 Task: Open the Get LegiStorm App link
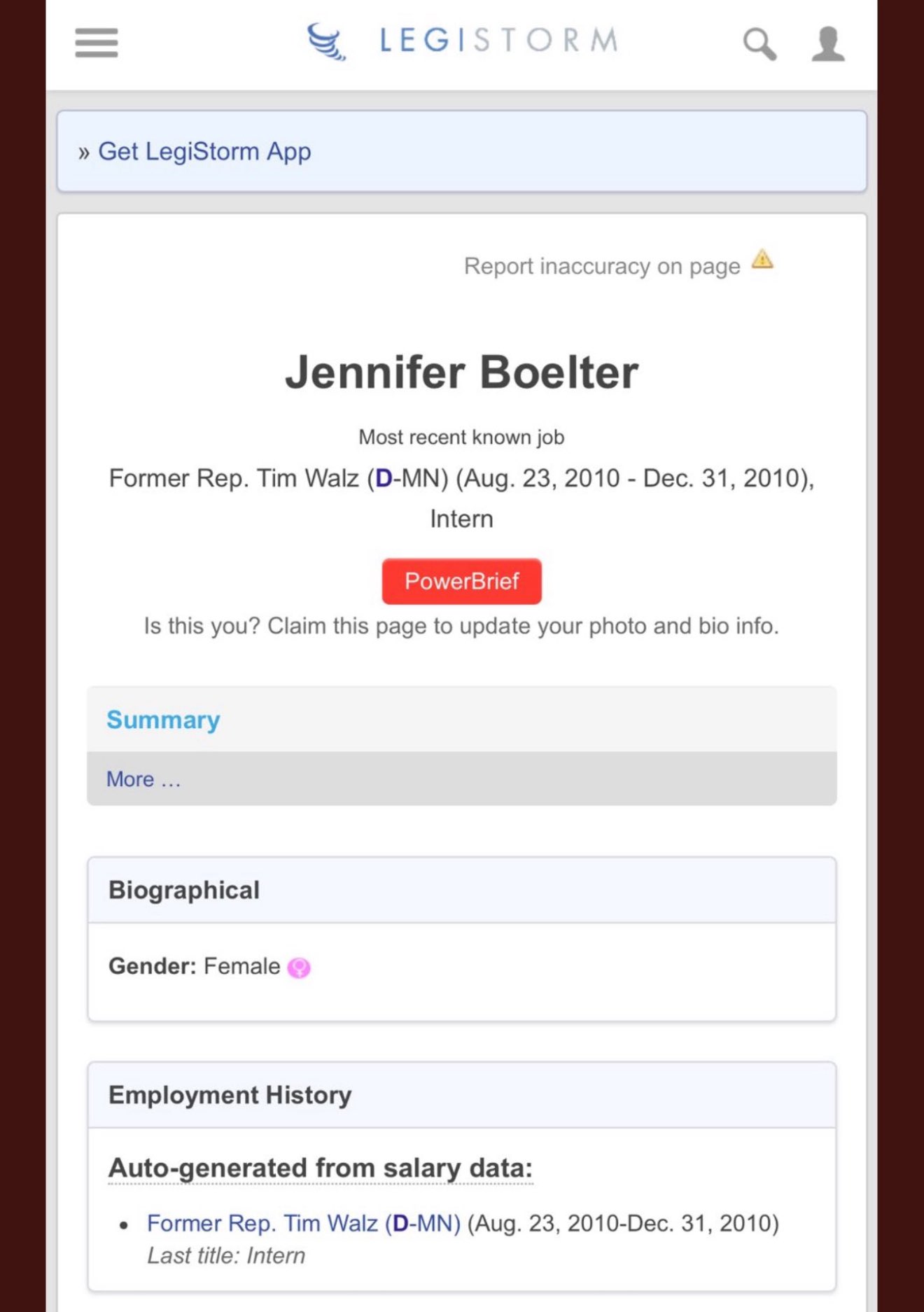click(204, 151)
